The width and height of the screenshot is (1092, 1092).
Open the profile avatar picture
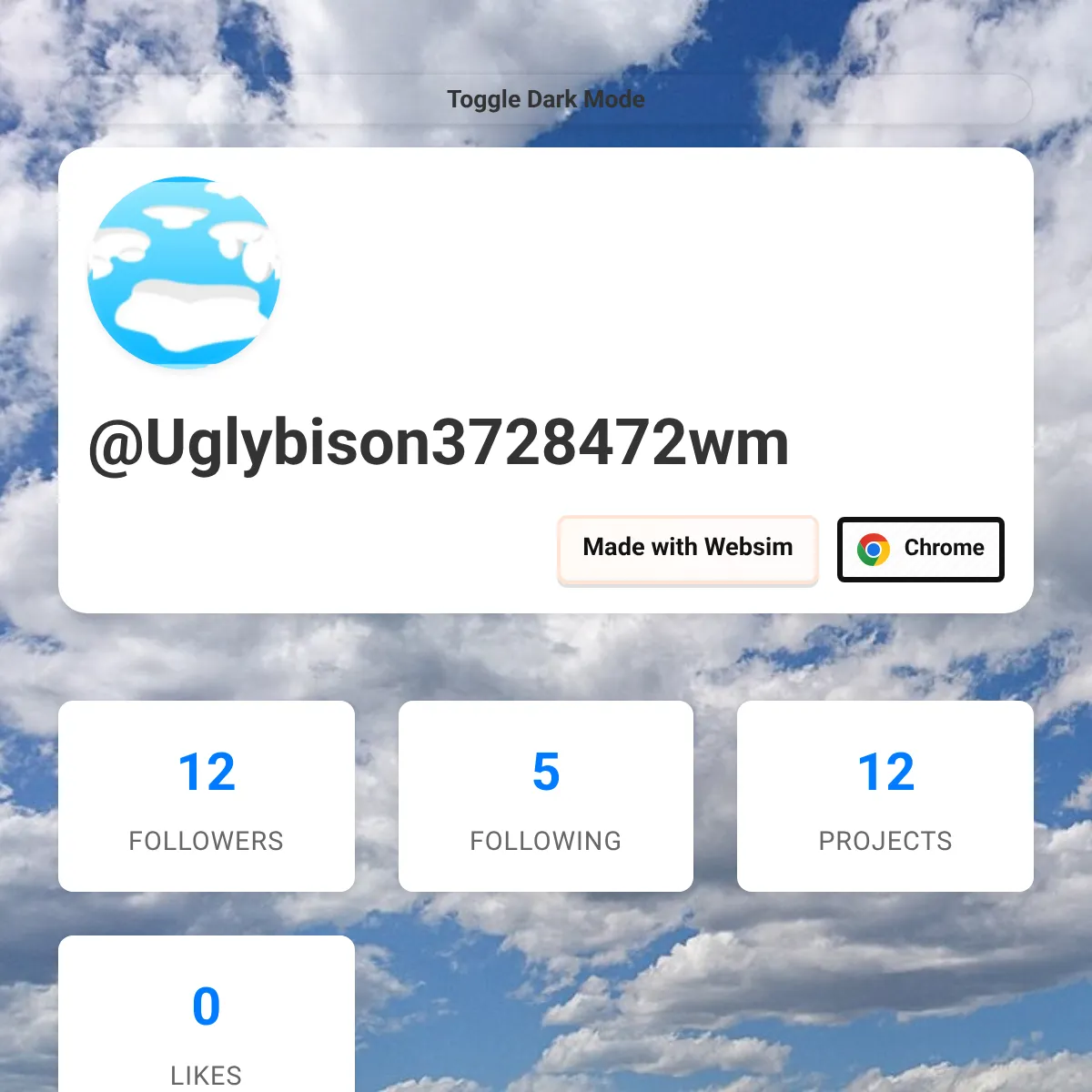pyautogui.click(x=184, y=272)
